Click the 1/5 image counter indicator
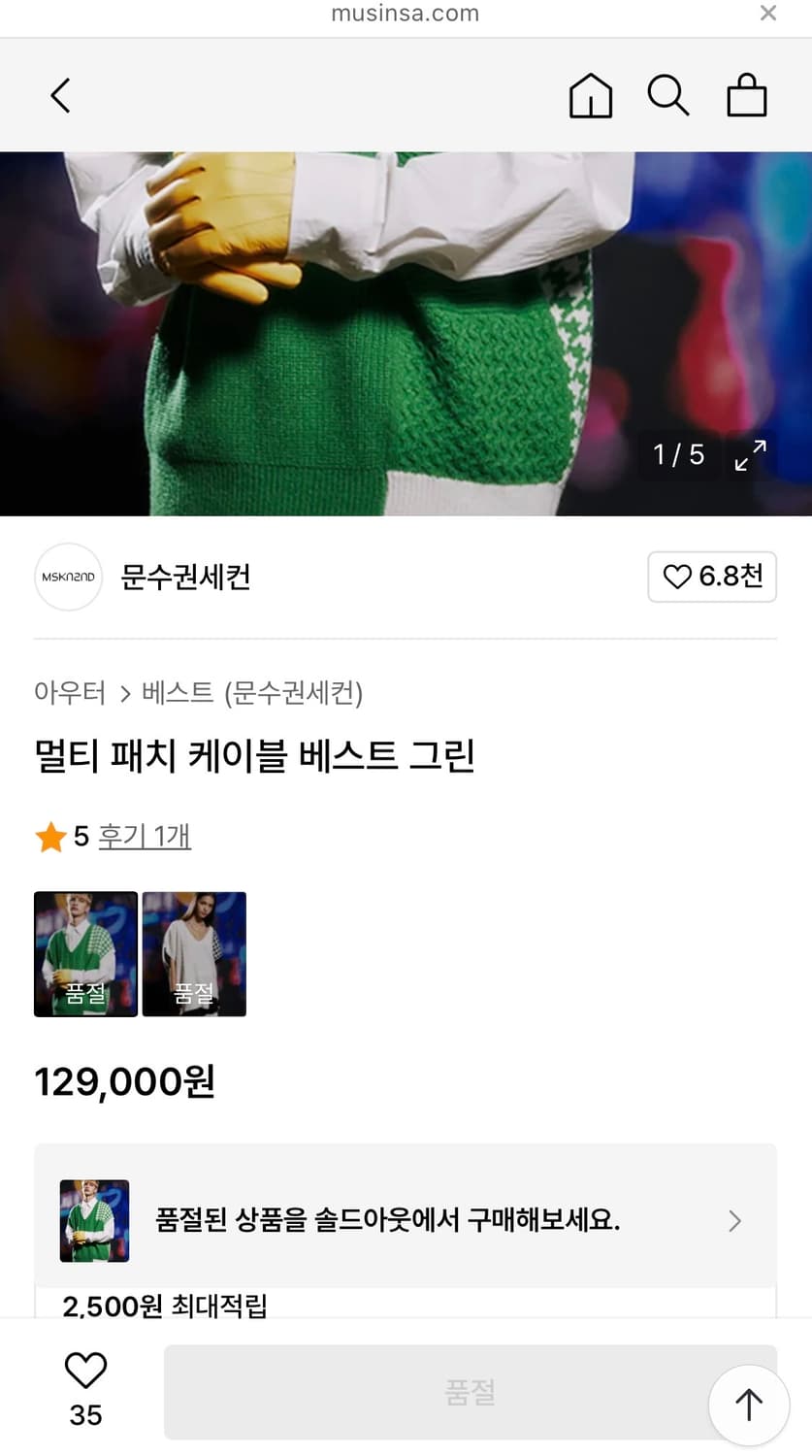 coord(677,454)
